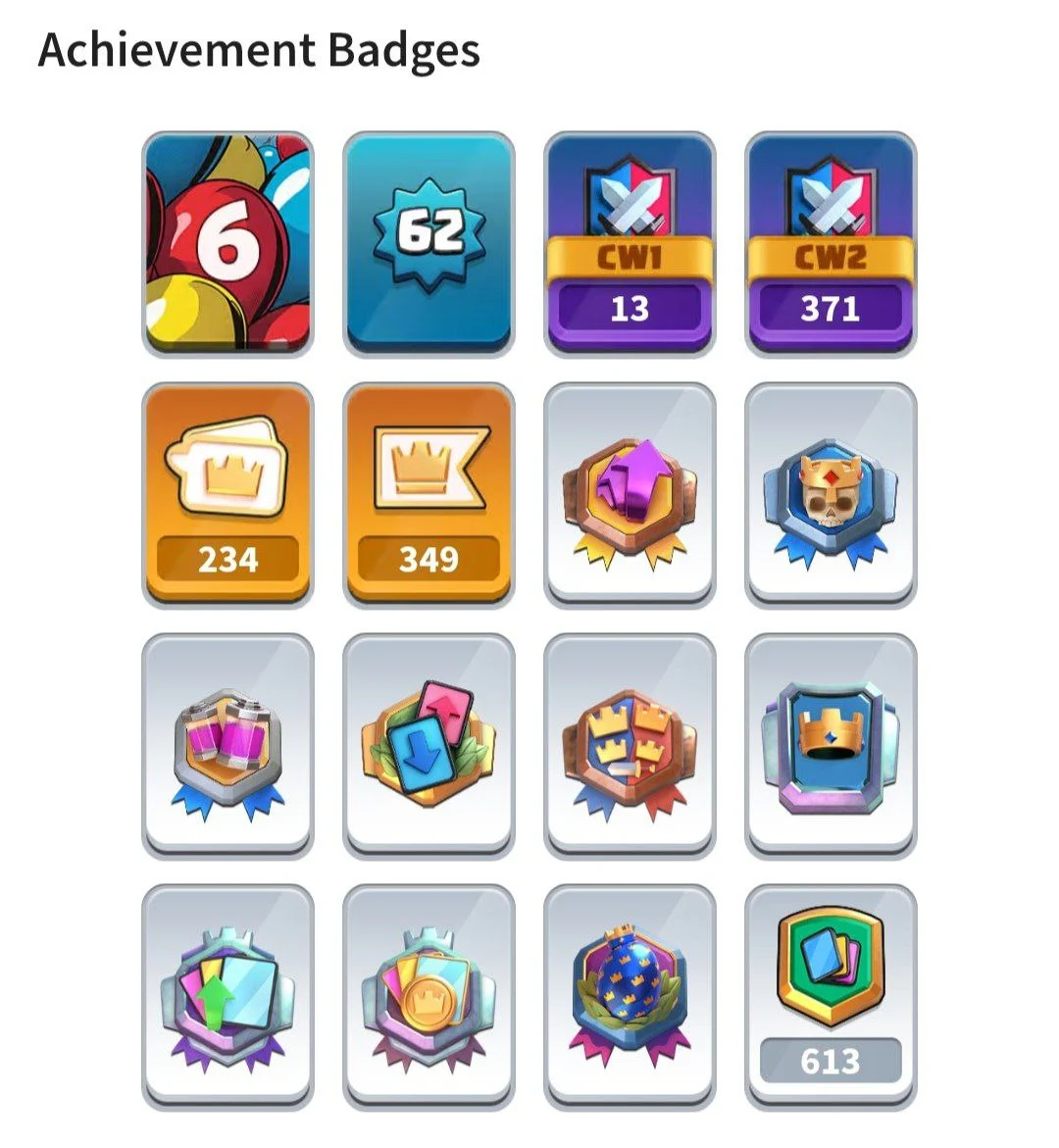Screen dimensions: 1059x1148
Task: View the blue banner gold crown badge
Action: click(x=831, y=745)
